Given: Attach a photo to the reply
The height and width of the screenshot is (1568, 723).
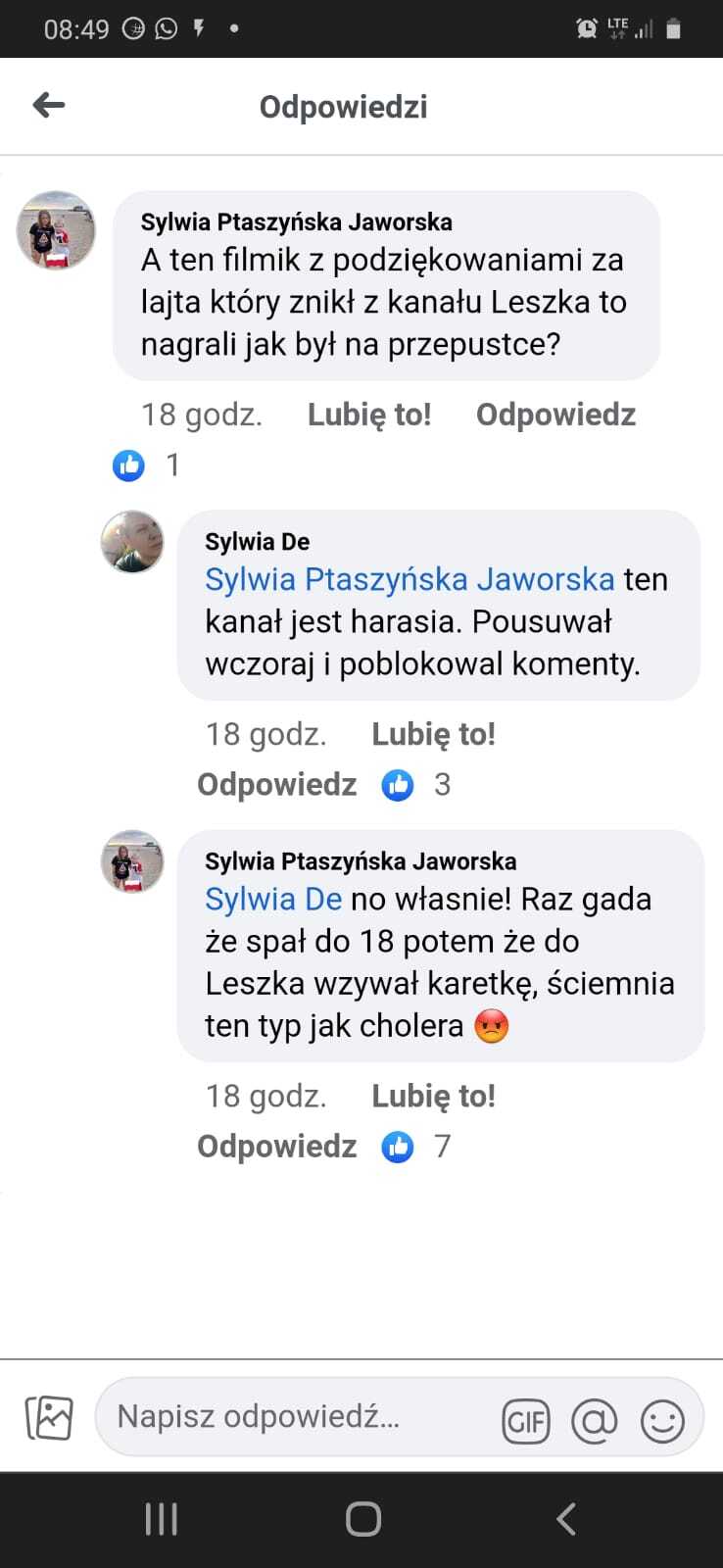Looking at the screenshot, I should pos(49,1418).
